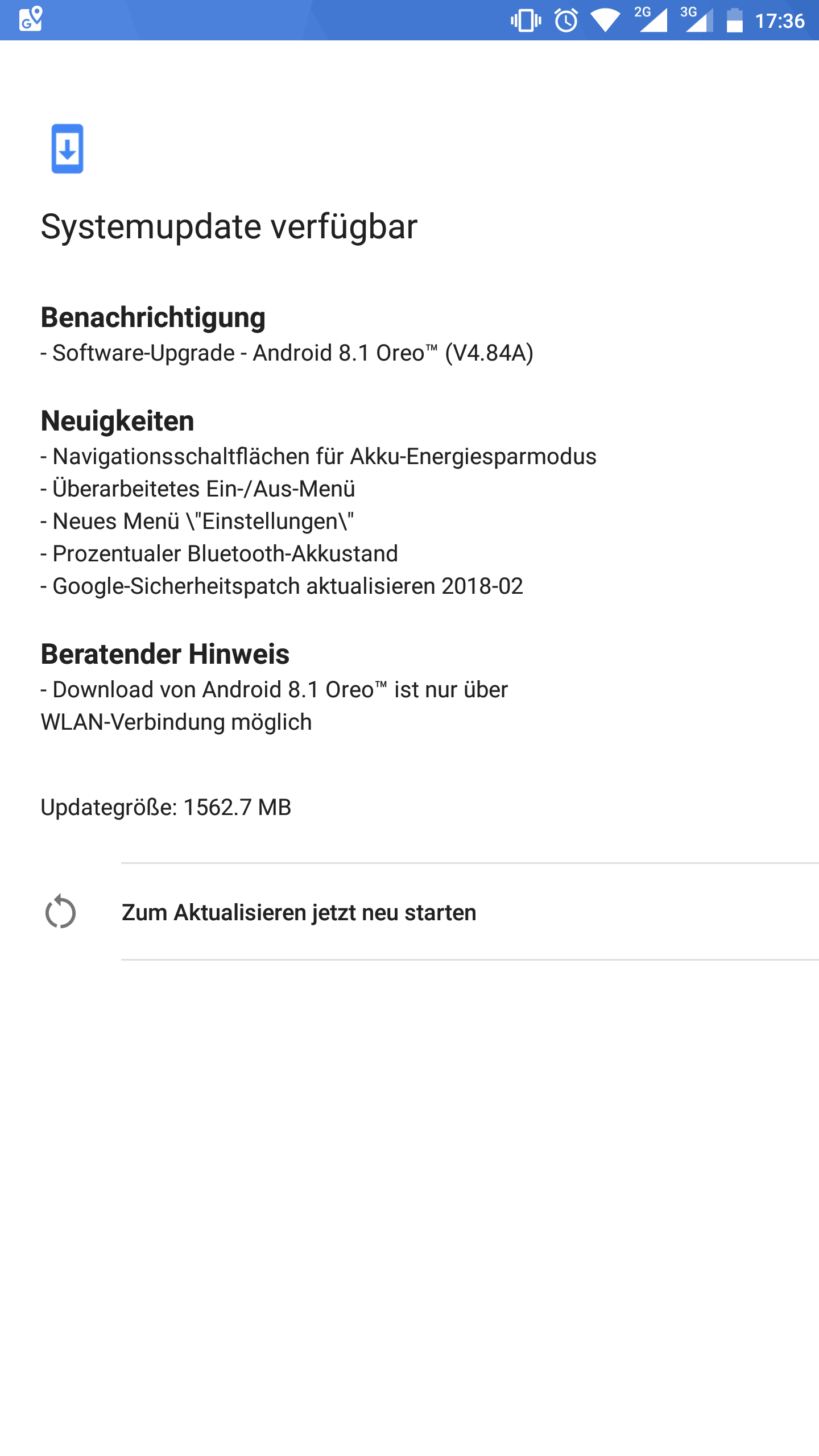Restart now to install the update

pyautogui.click(x=299, y=912)
